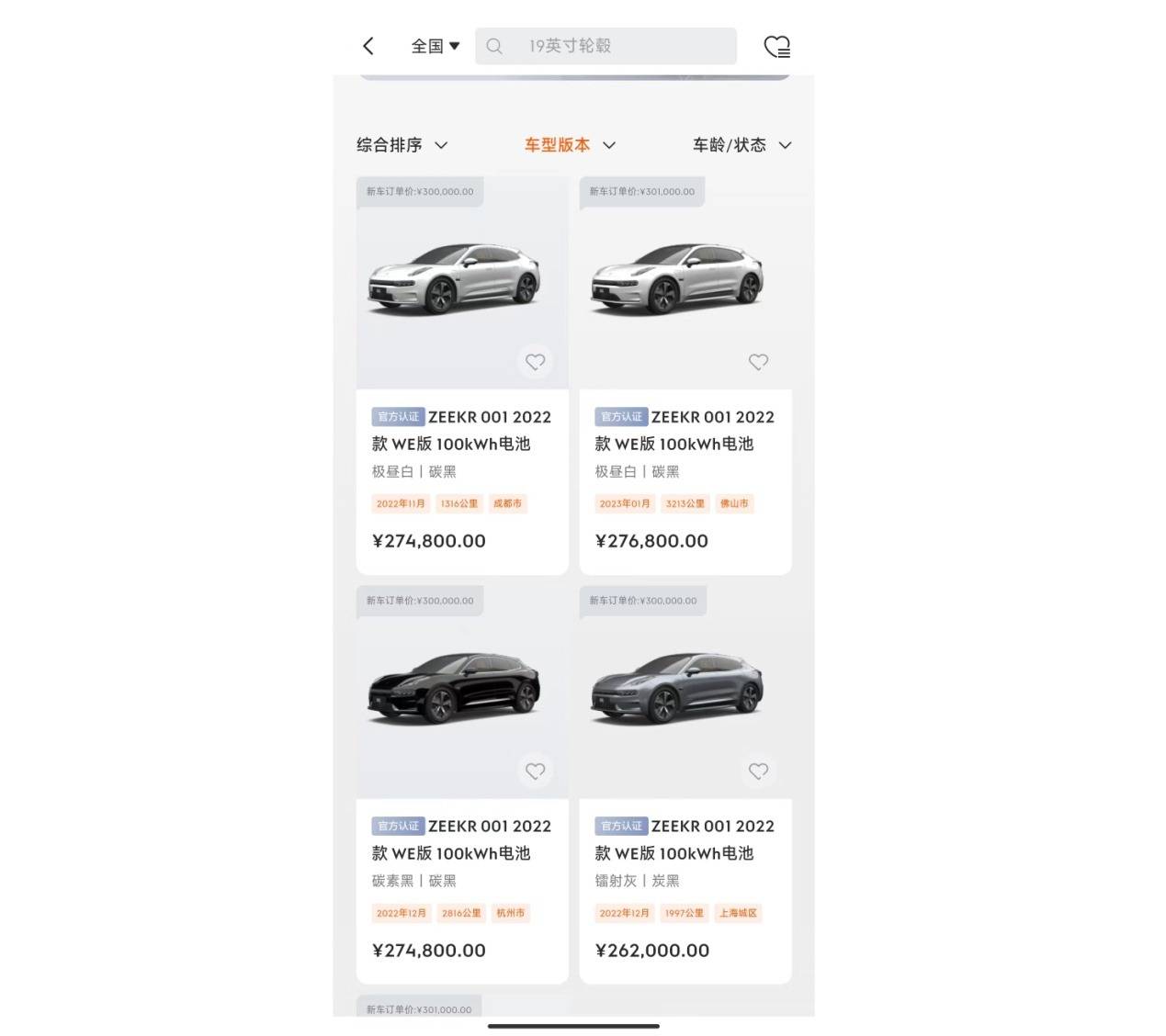Go back using the top-left arrow
Screen dimensions: 1166x1036
(x=368, y=46)
